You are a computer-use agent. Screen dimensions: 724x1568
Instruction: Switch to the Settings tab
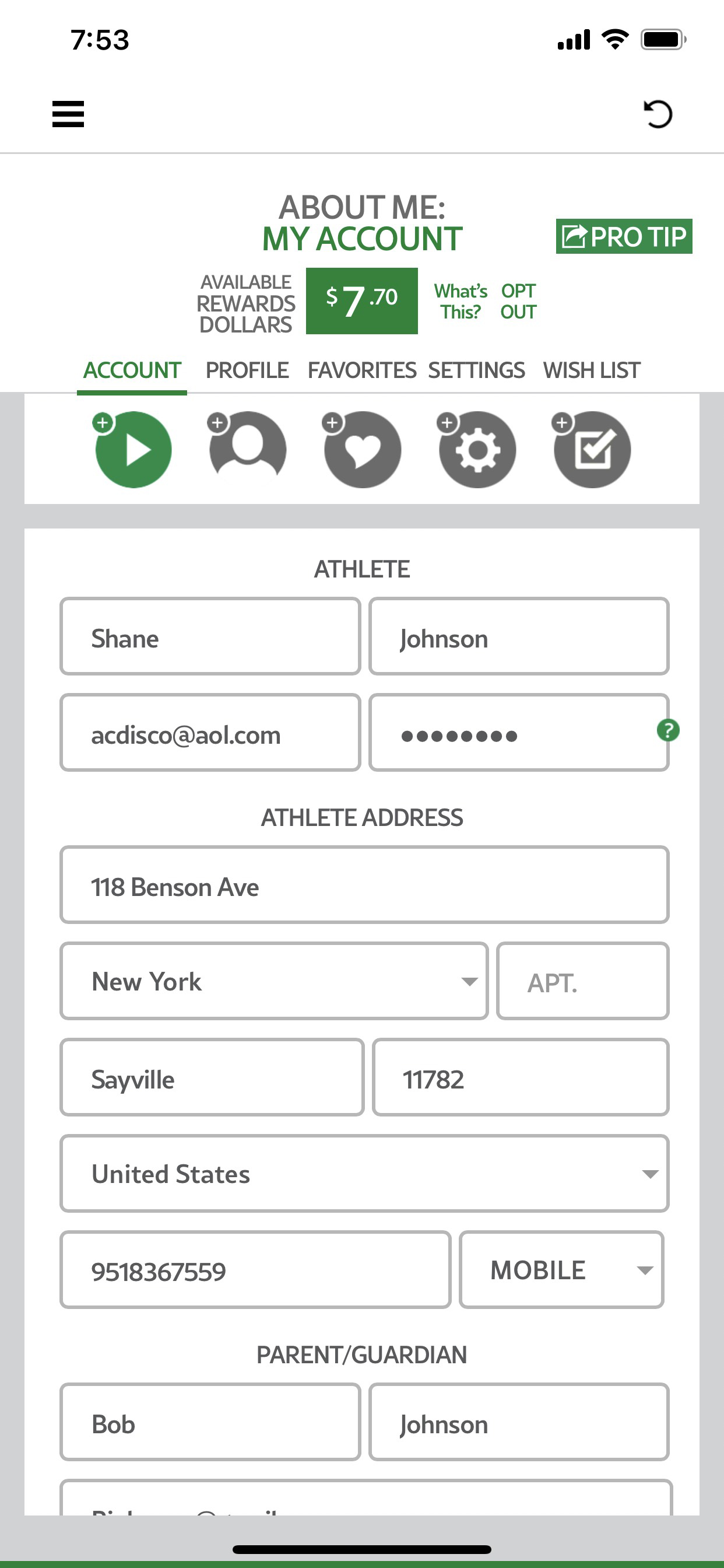click(476, 370)
